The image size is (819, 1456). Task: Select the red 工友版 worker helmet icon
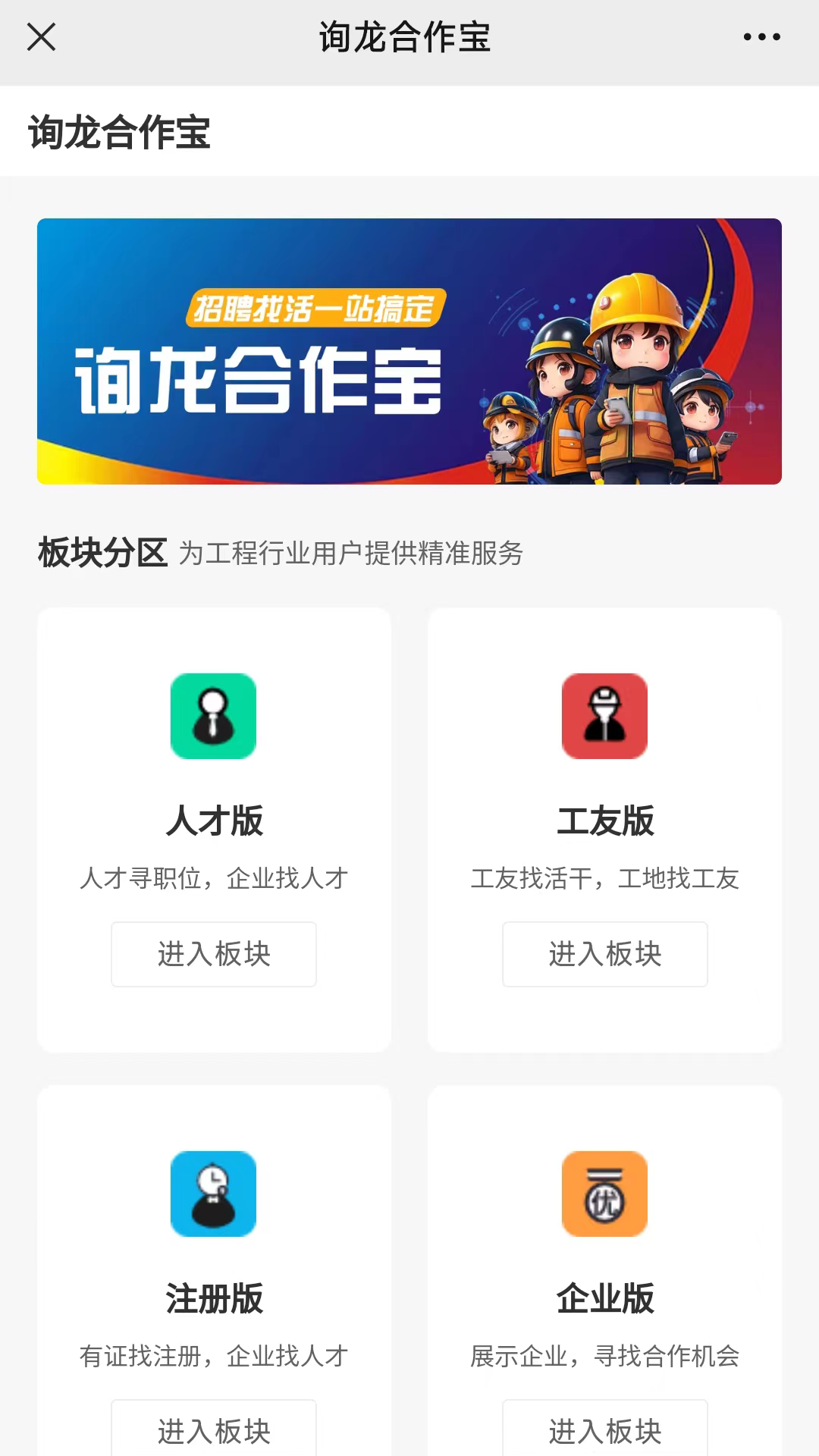[604, 717]
